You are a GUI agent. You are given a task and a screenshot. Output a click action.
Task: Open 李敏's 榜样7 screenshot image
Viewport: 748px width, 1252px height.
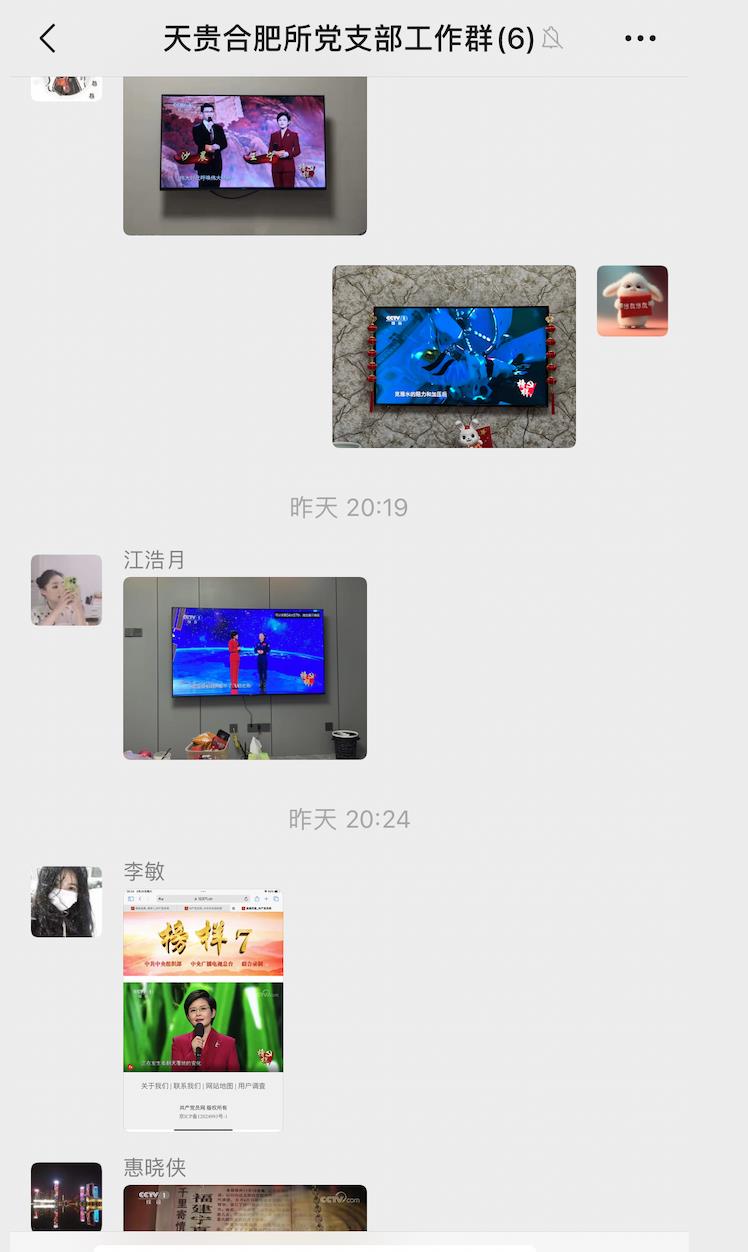pyautogui.click(x=203, y=1010)
